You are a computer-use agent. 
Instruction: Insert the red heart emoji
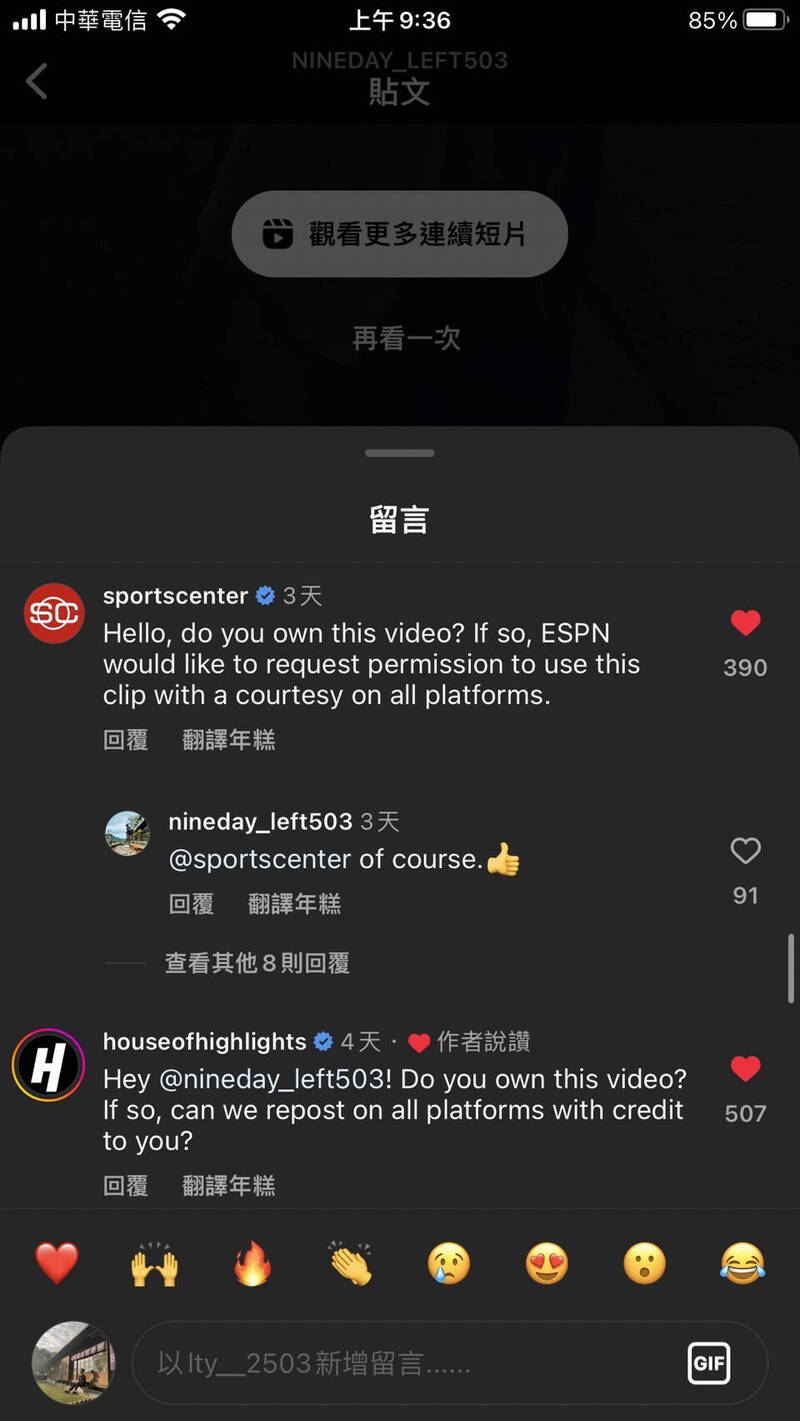click(57, 1264)
